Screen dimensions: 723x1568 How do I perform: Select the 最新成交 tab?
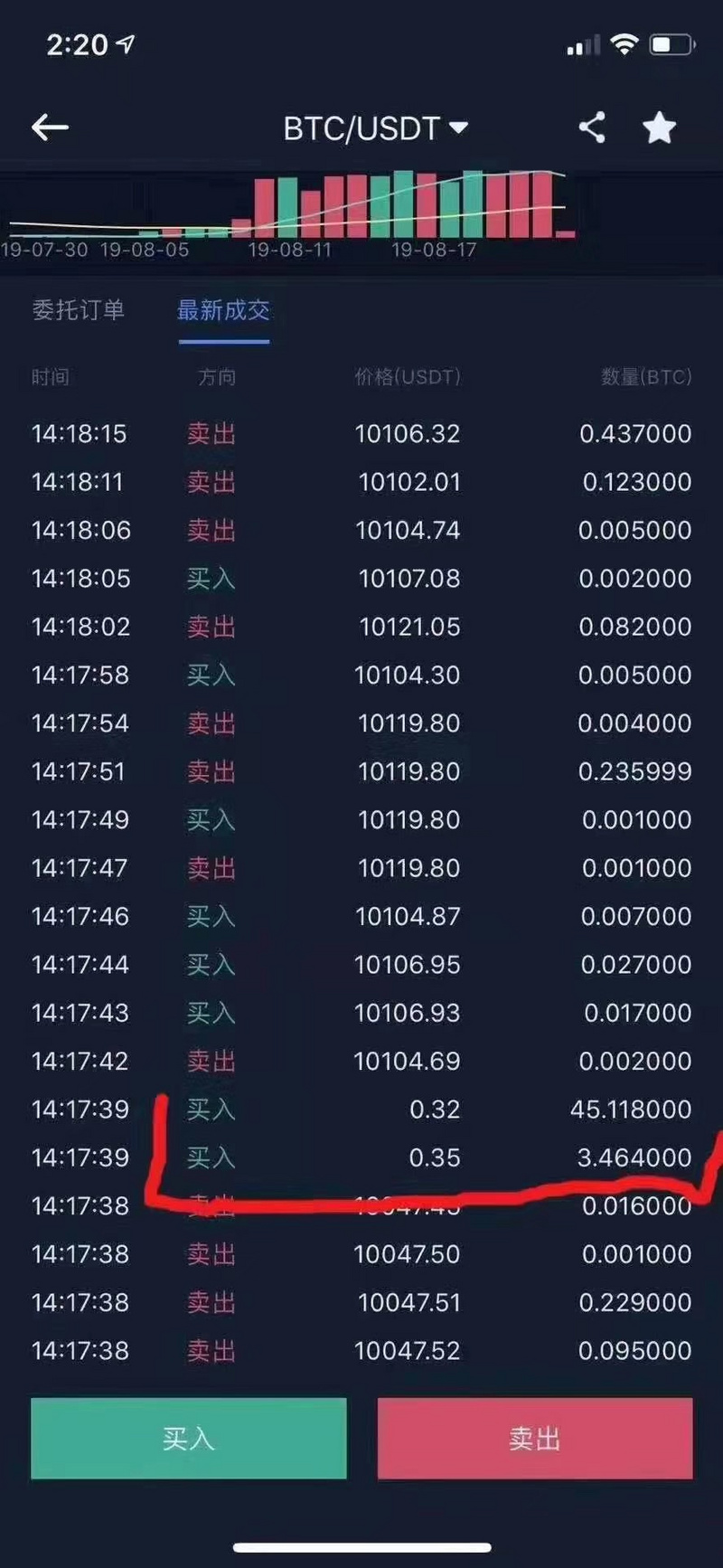point(223,310)
